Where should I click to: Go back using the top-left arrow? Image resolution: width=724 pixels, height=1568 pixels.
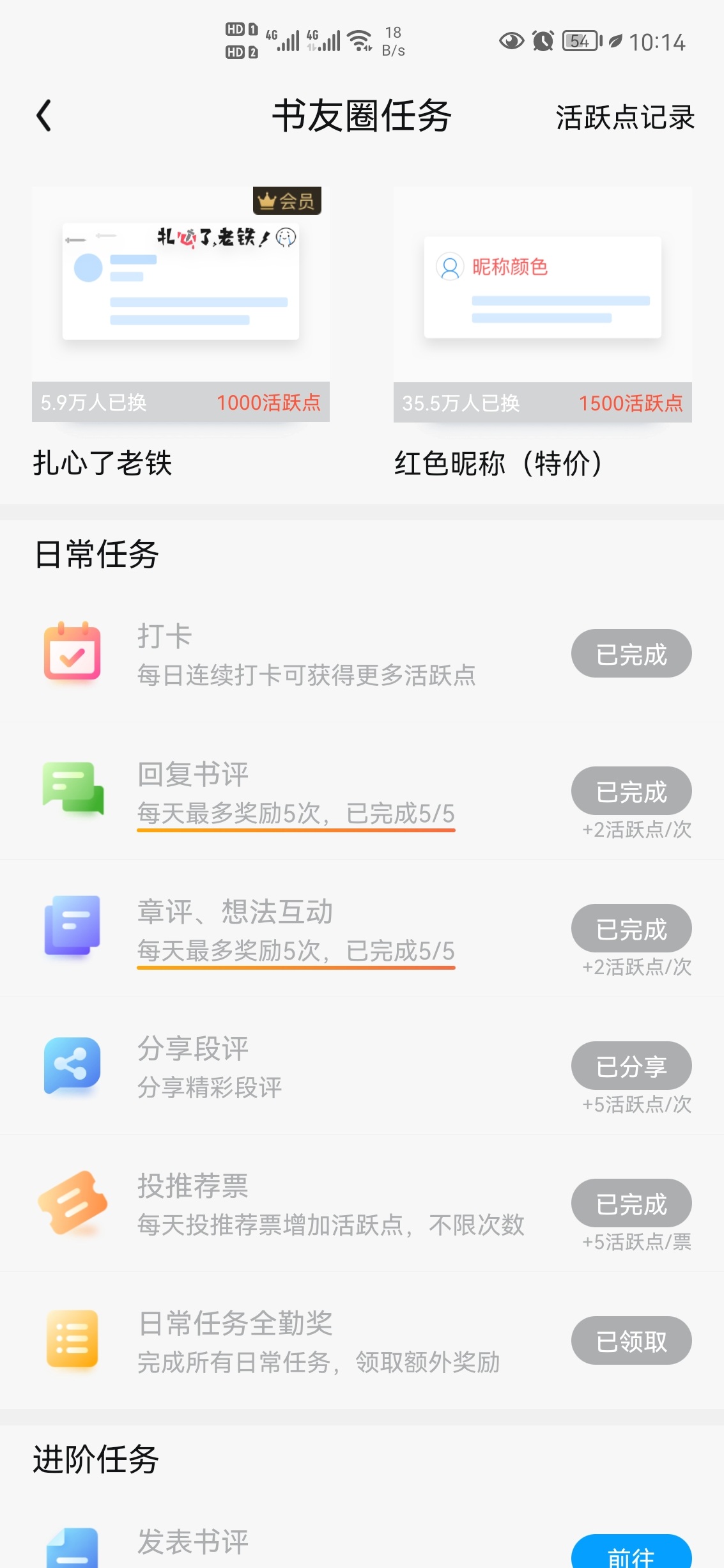[43, 116]
